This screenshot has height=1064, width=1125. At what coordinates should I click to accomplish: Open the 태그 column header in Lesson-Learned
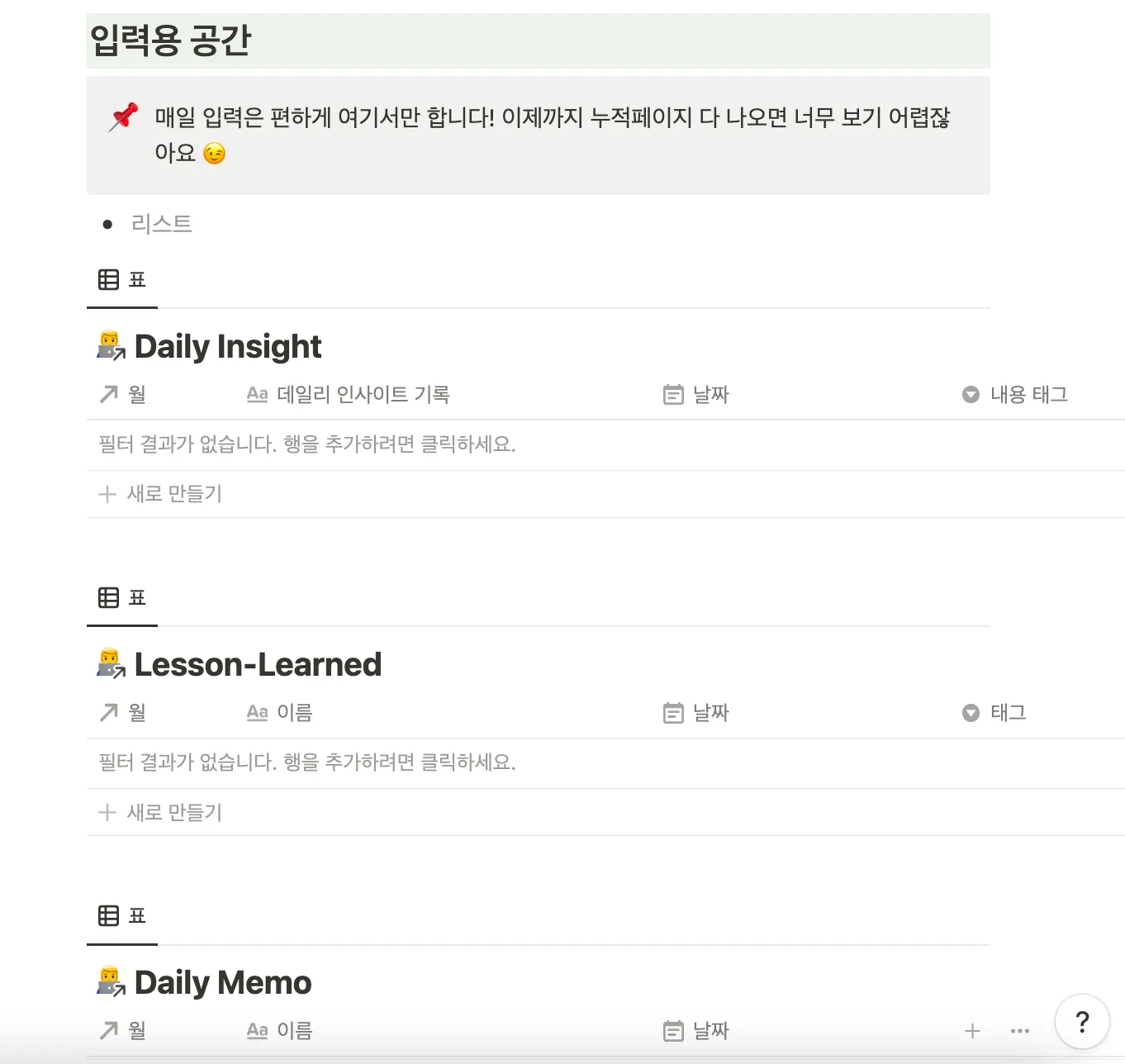click(x=1007, y=713)
